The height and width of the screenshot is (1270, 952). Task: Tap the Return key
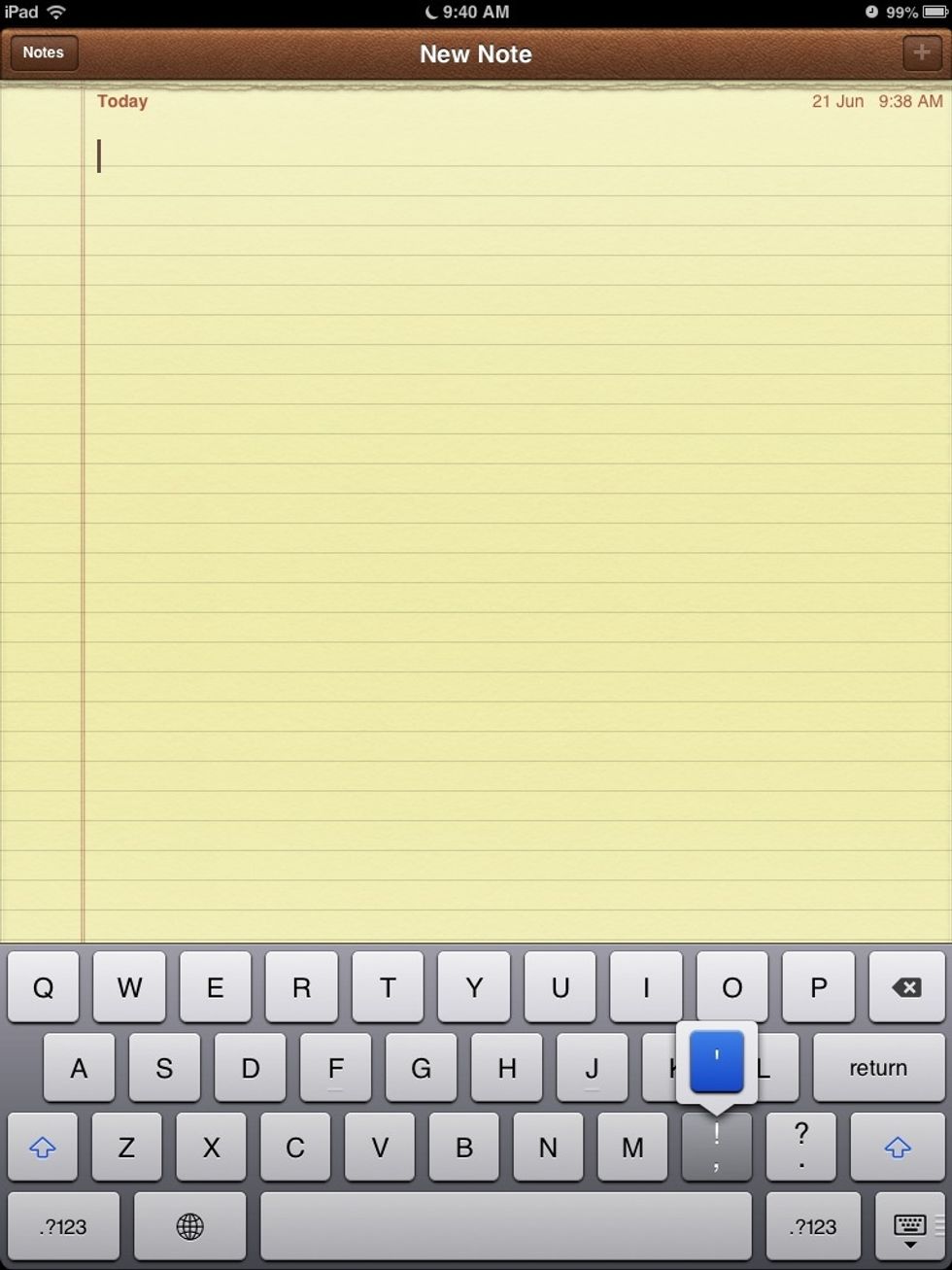[878, 1067]
